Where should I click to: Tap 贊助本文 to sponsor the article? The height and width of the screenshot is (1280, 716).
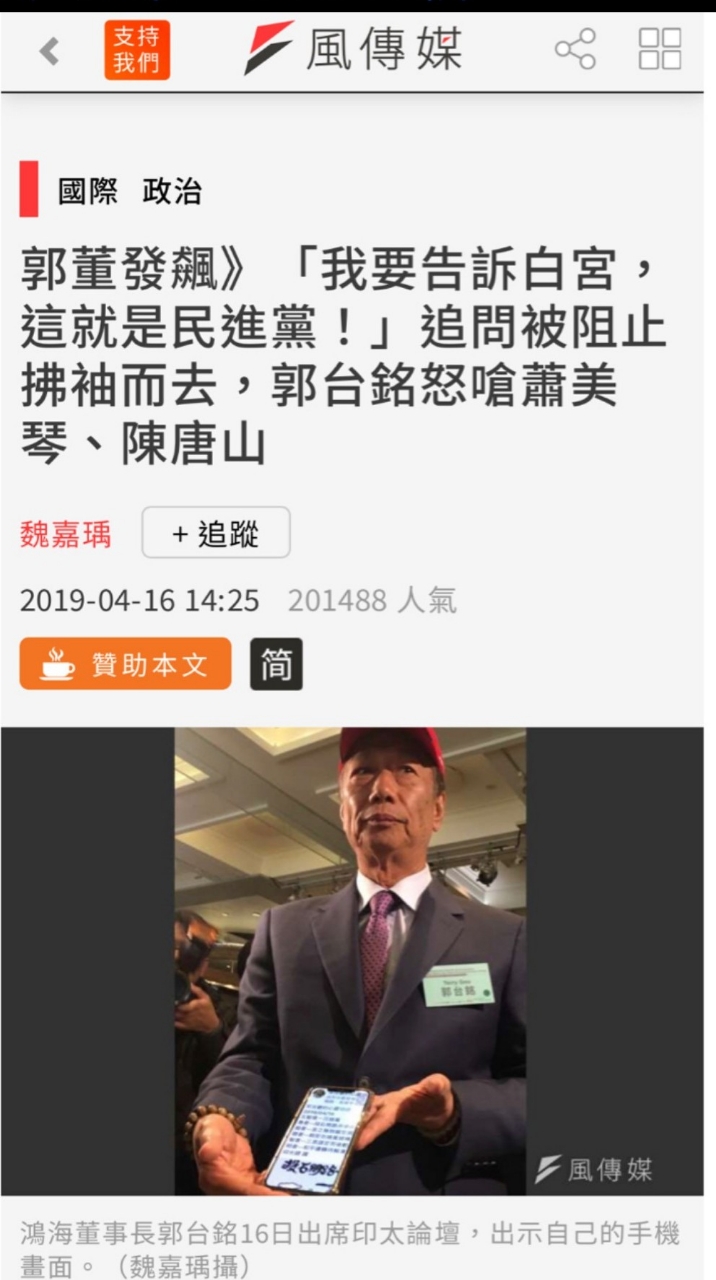click(125, 664)
